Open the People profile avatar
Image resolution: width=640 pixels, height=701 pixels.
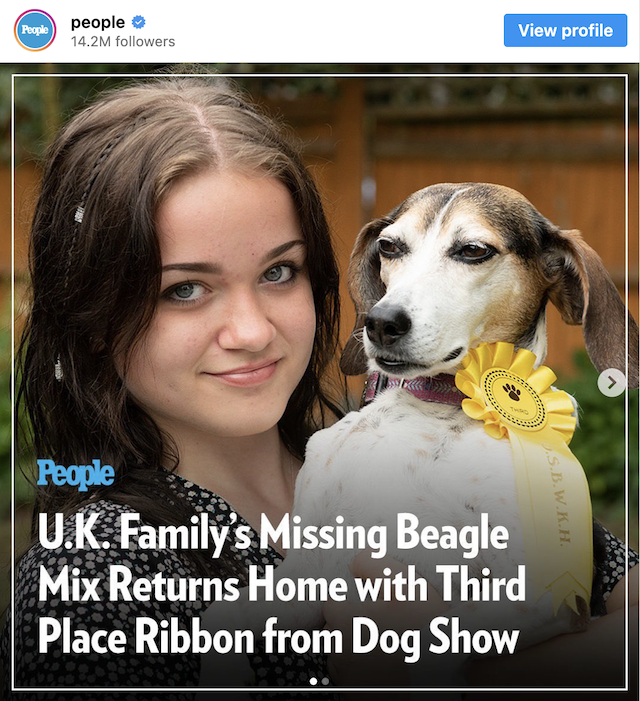coord(34,31)
